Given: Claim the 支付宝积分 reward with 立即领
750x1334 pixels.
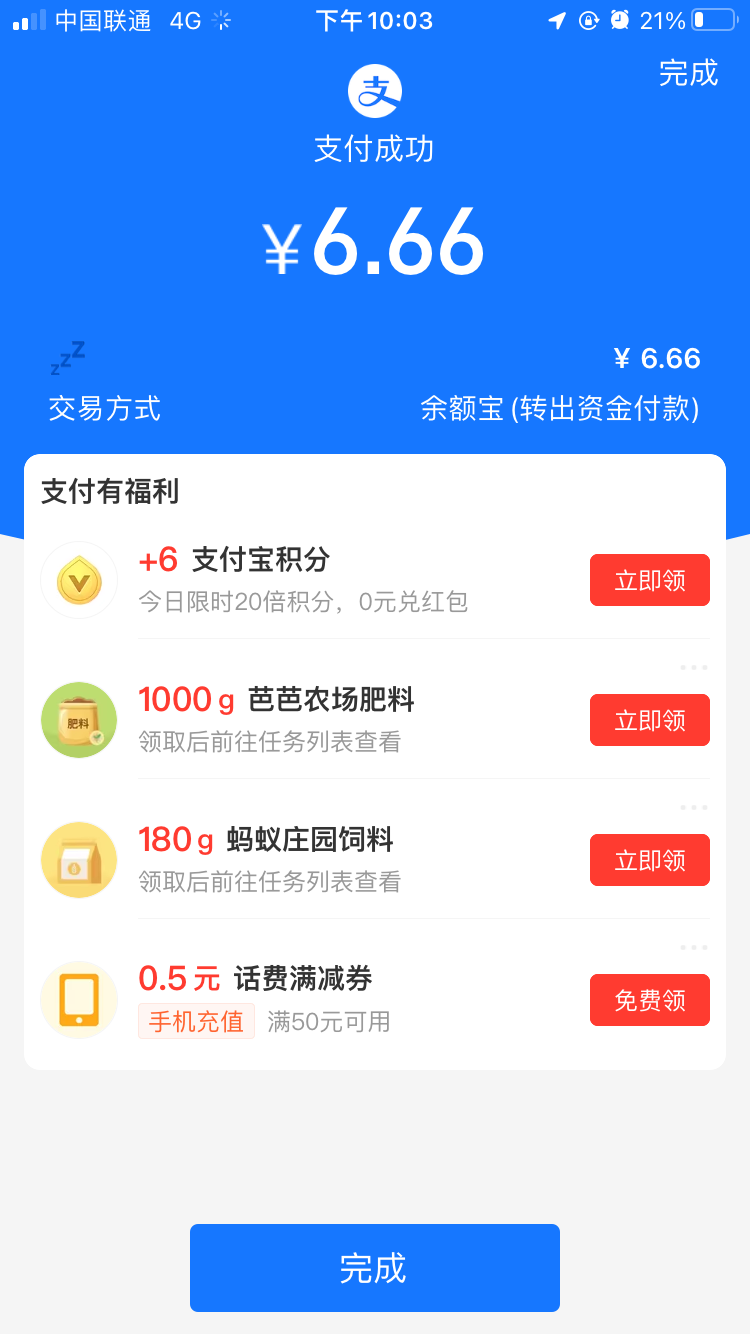Looking at the screenshot, I should [649, 580].
